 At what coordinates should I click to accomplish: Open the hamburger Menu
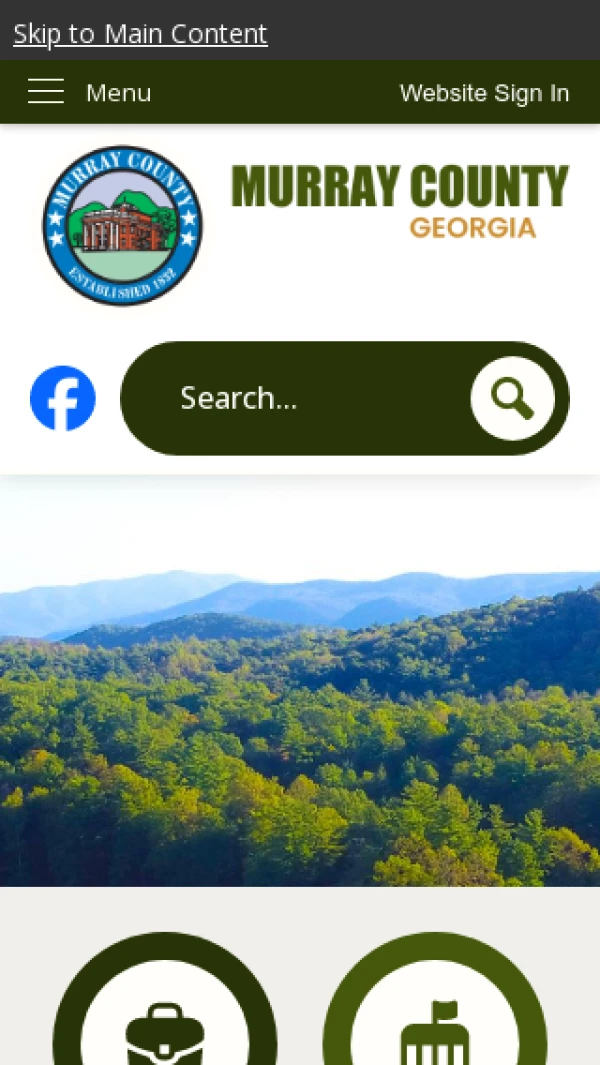click(89, 93)
